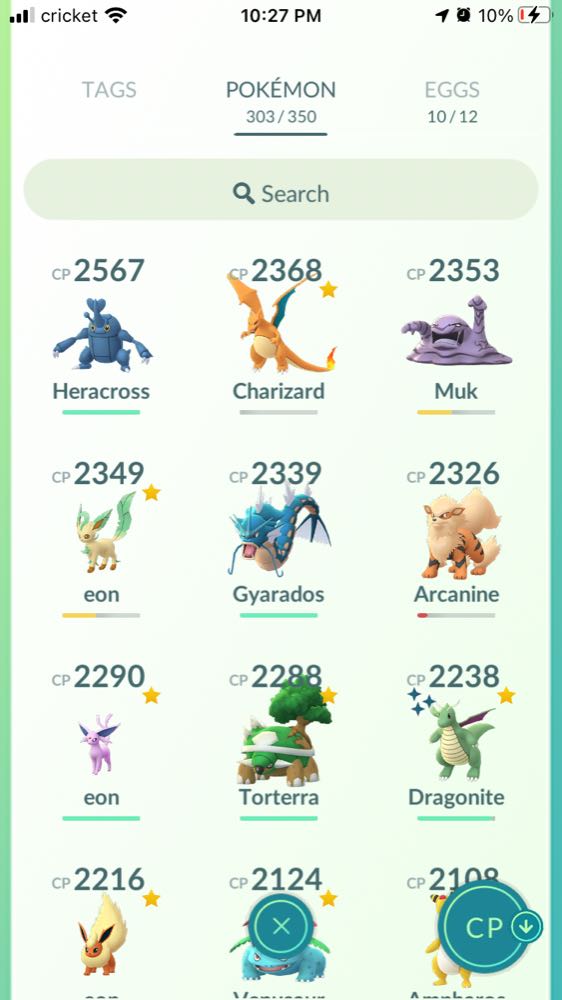Open the Leafeon with CP 2349
Screen dimensions: 562x1000
pos(101,539)
